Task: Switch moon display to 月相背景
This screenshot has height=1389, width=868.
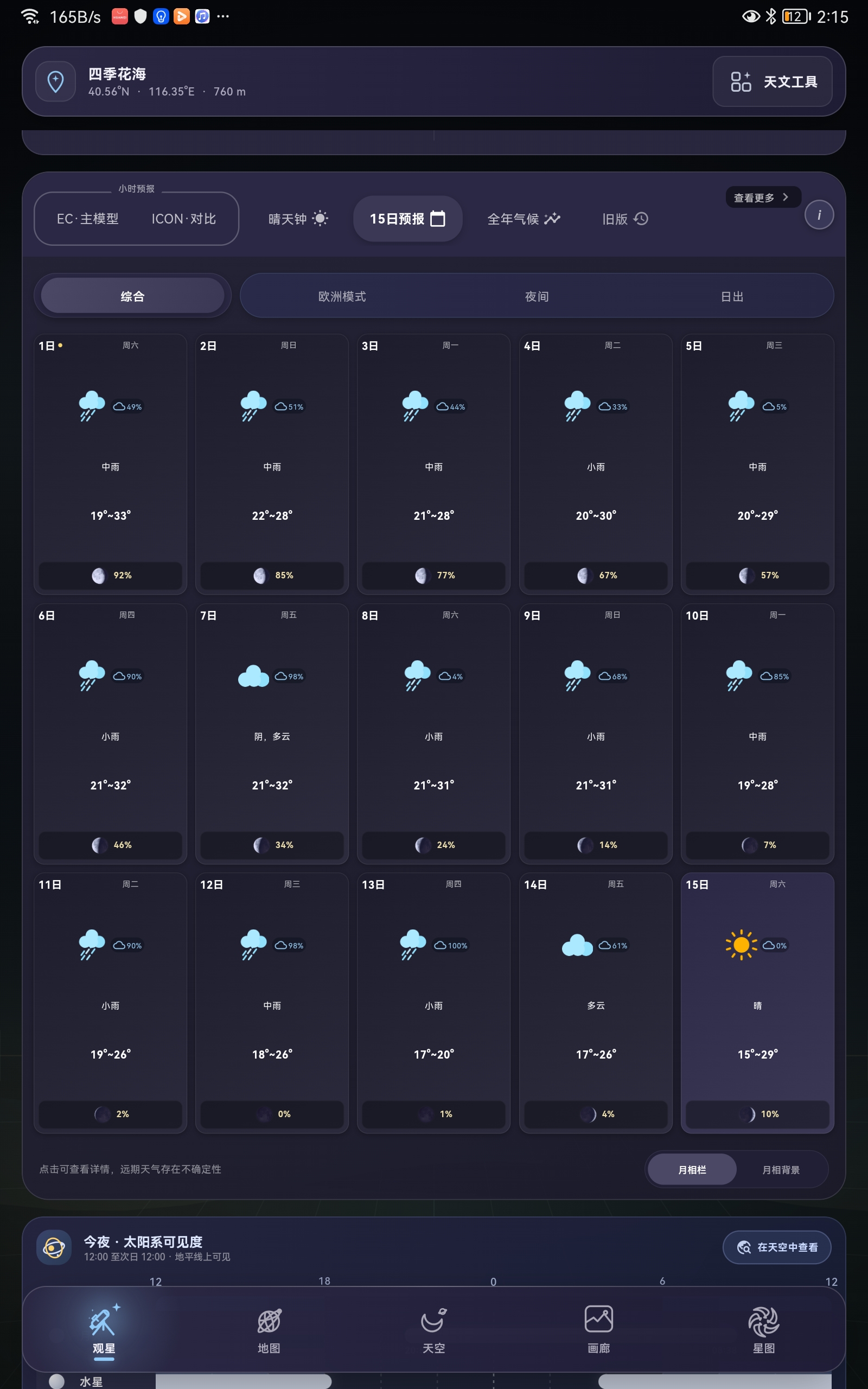Action: (x=781, y=1170)
